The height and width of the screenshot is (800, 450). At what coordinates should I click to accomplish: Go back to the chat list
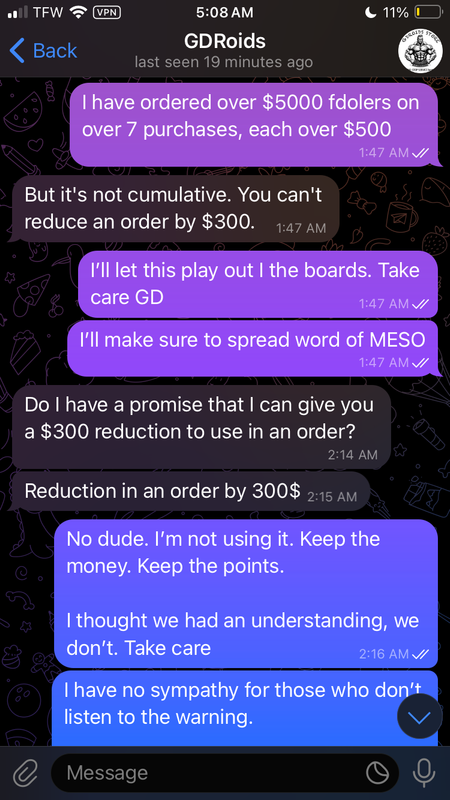(x=43, y=51)
